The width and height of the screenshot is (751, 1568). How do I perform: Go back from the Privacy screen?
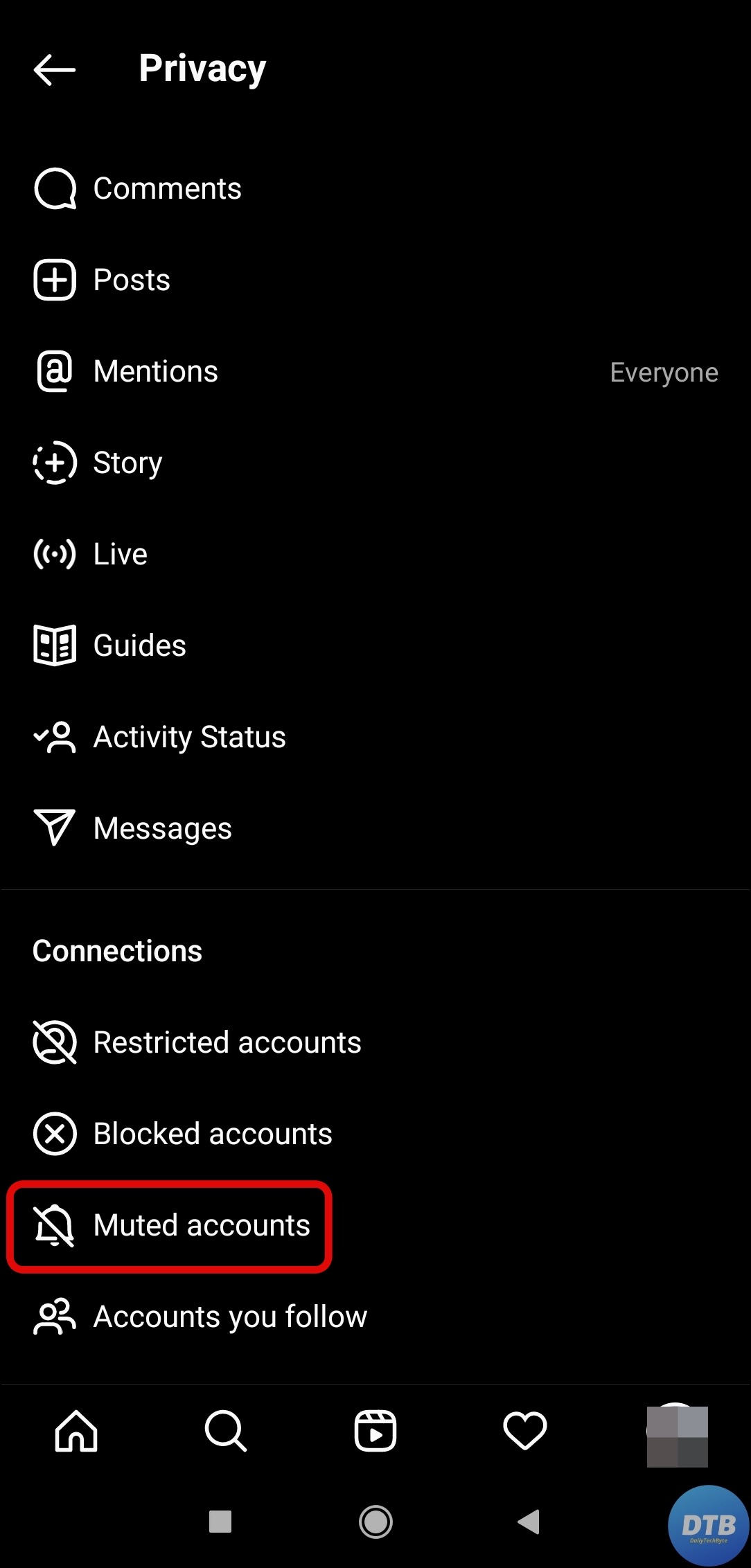54,69
